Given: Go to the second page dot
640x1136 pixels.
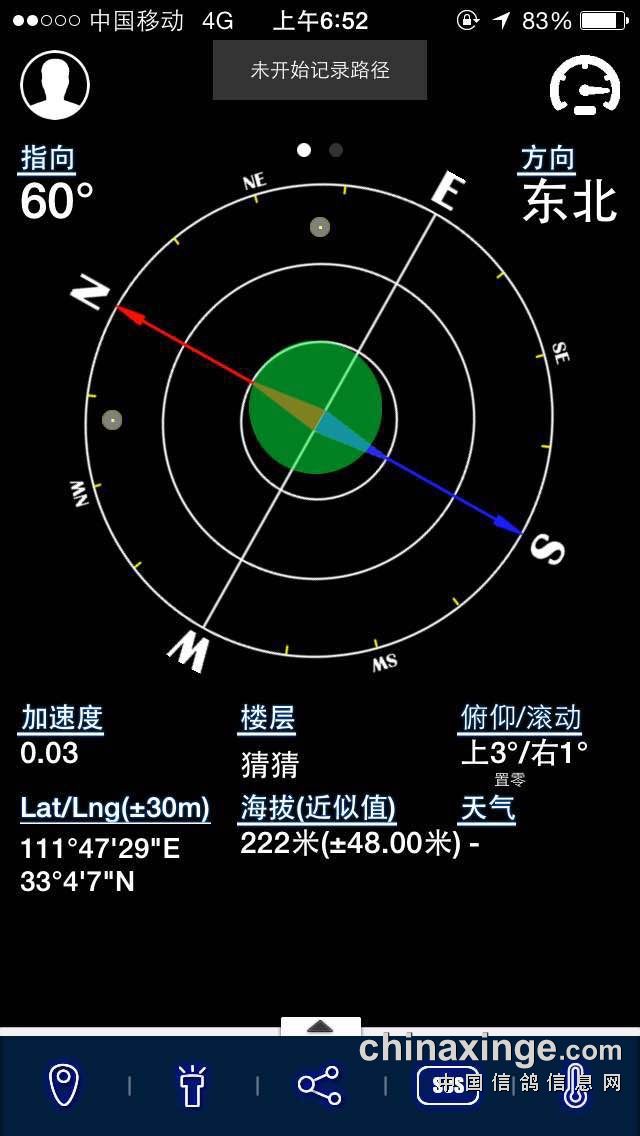Looking at the screenshot, I should (x=336, y=150).
